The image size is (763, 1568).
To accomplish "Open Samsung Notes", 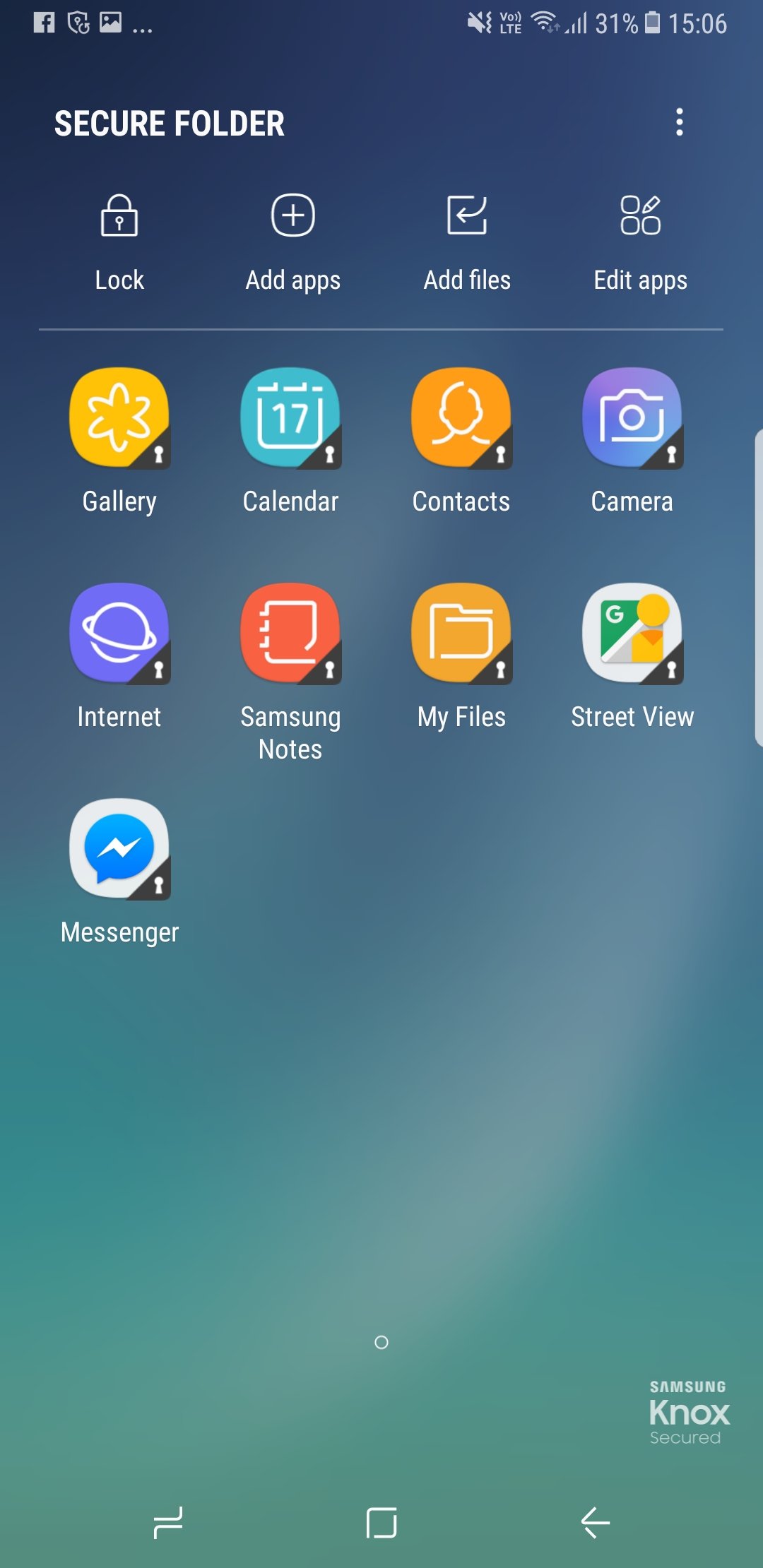I will click(x=290, y=634).
